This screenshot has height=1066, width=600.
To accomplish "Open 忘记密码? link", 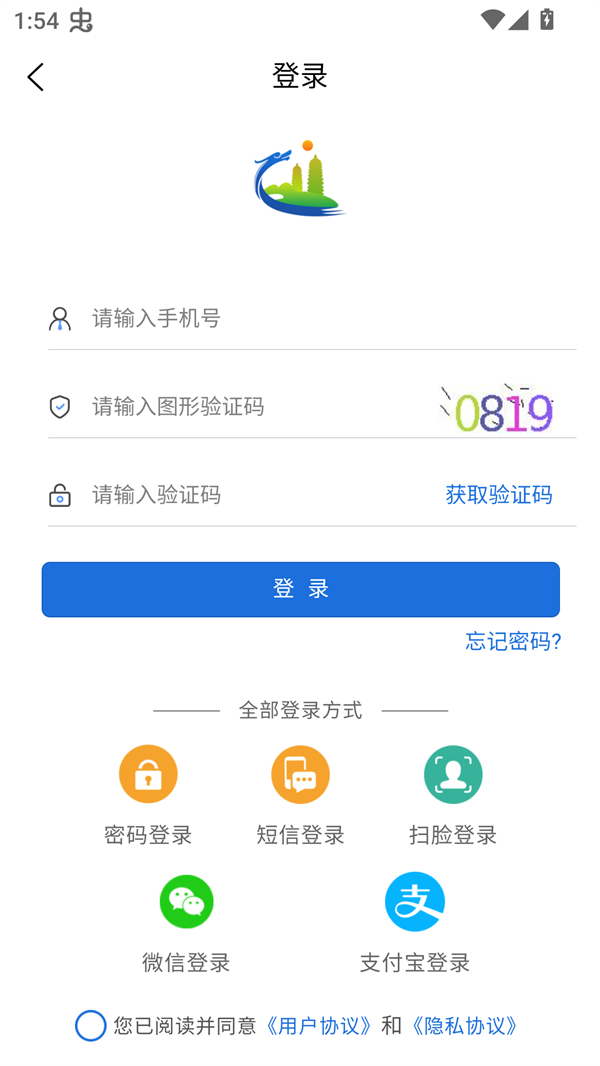I will click(x=512, y=641).
